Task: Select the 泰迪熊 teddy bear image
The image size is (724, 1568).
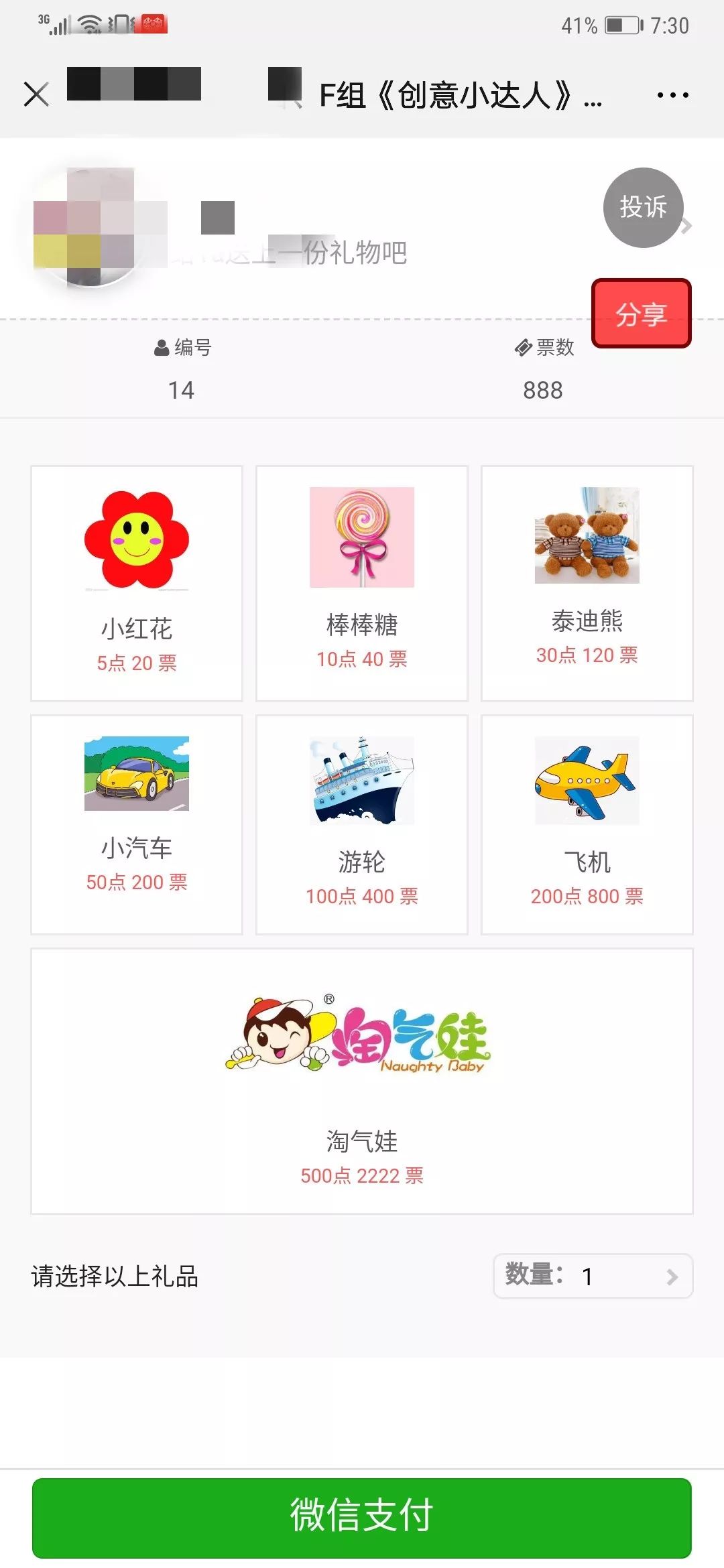Action: click(586, 536)
